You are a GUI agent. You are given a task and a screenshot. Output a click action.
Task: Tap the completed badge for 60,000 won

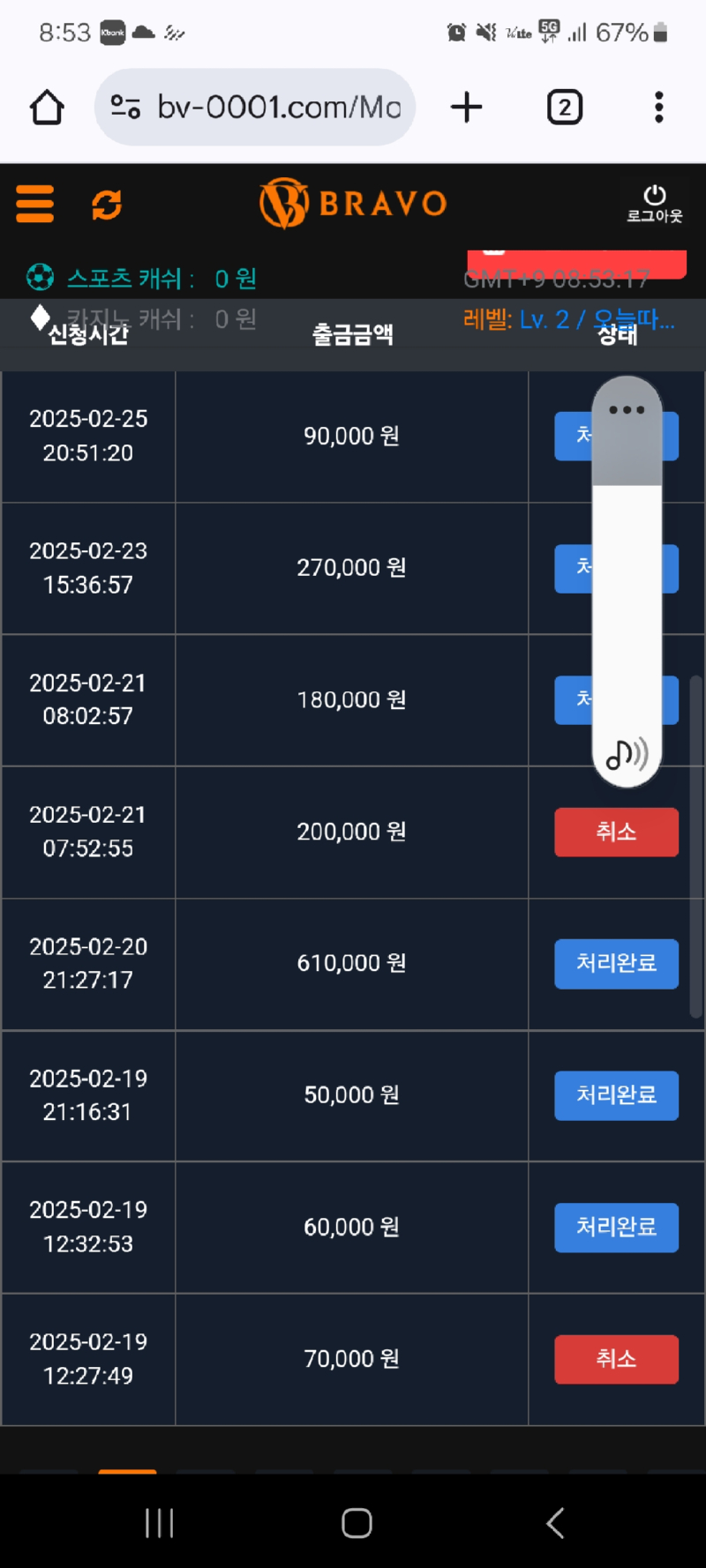pos(616,1228)
